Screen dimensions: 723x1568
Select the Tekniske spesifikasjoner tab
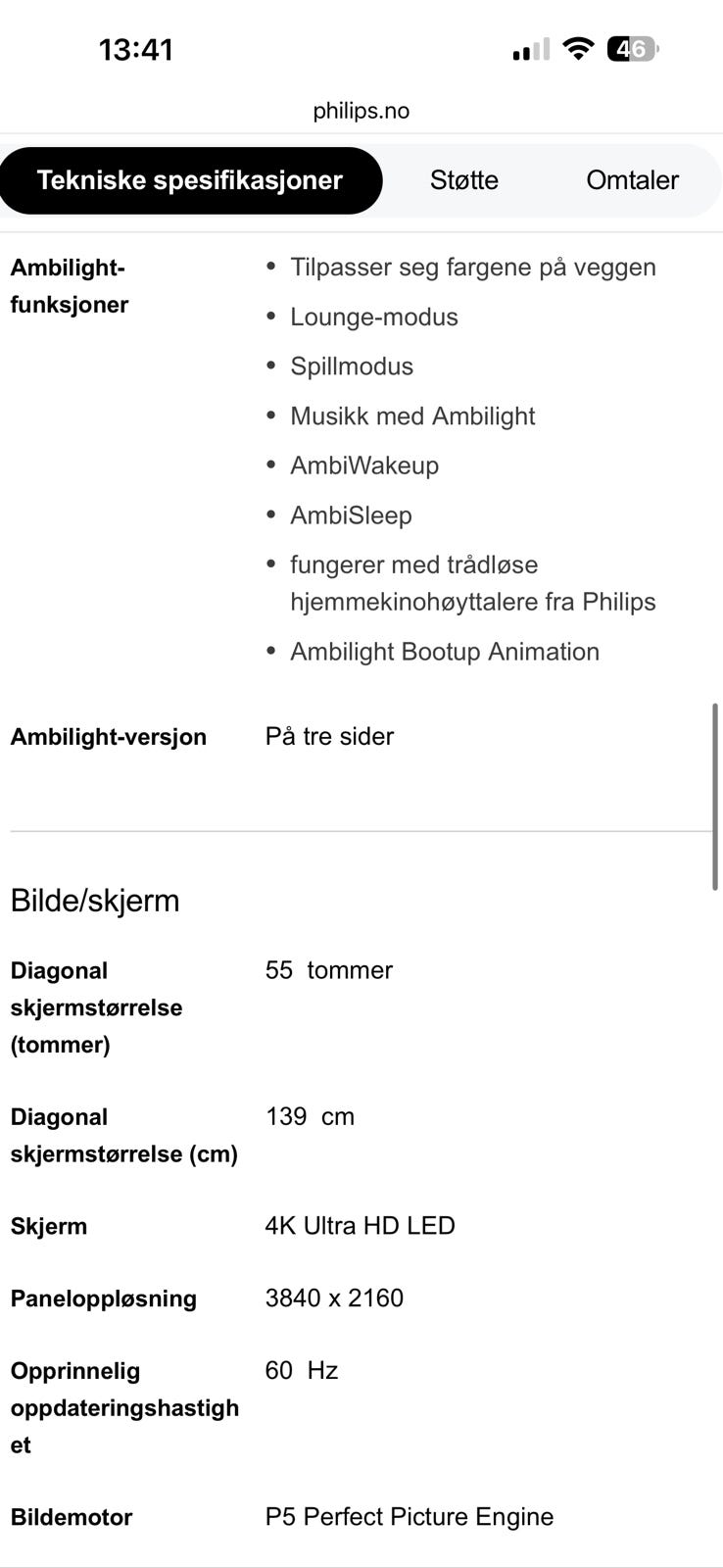(x=190, y=179)
